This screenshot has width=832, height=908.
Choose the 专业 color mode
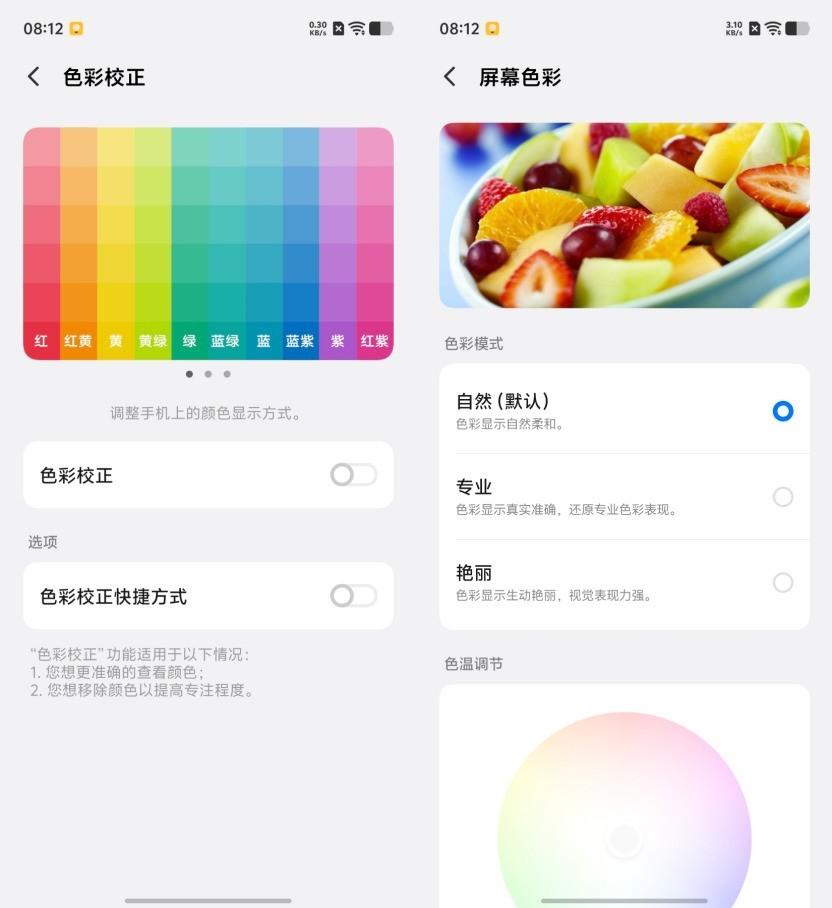click(624, 496)
